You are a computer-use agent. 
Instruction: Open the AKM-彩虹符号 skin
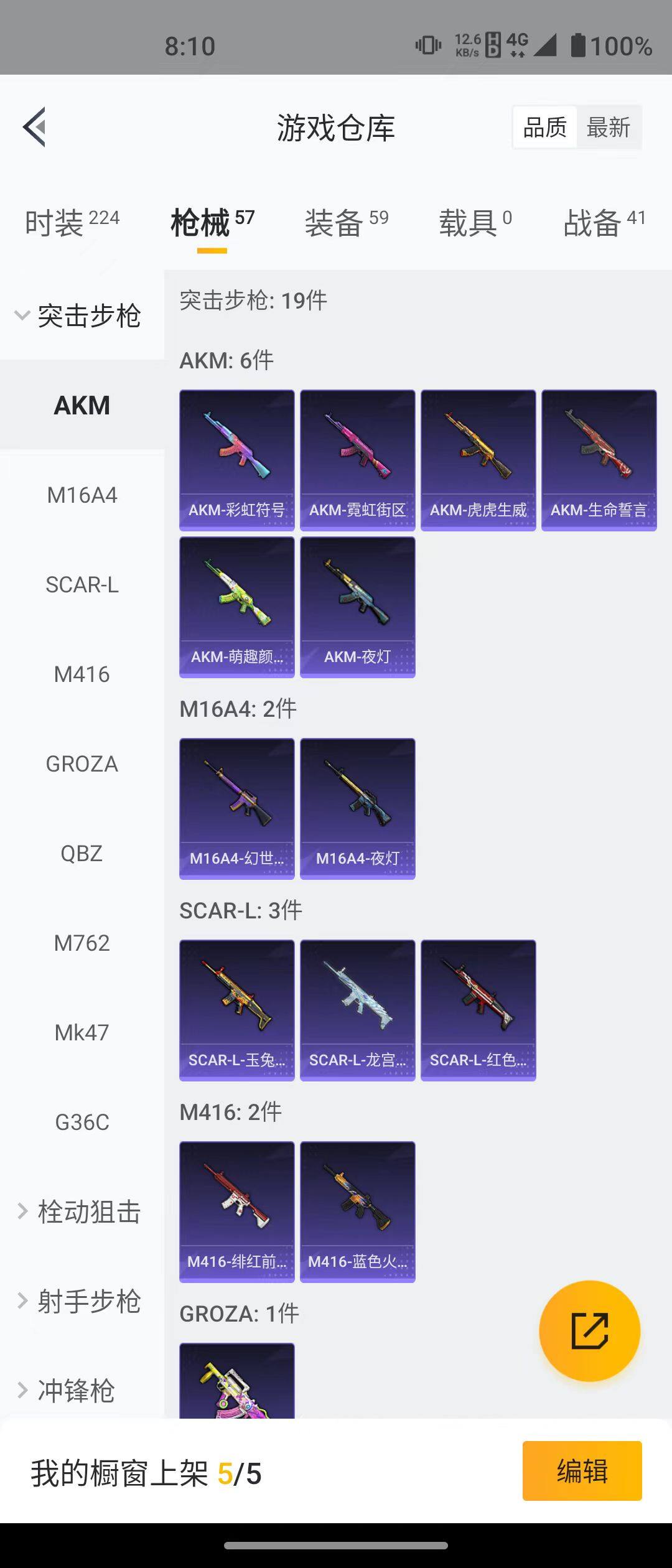tap(236, 460)
